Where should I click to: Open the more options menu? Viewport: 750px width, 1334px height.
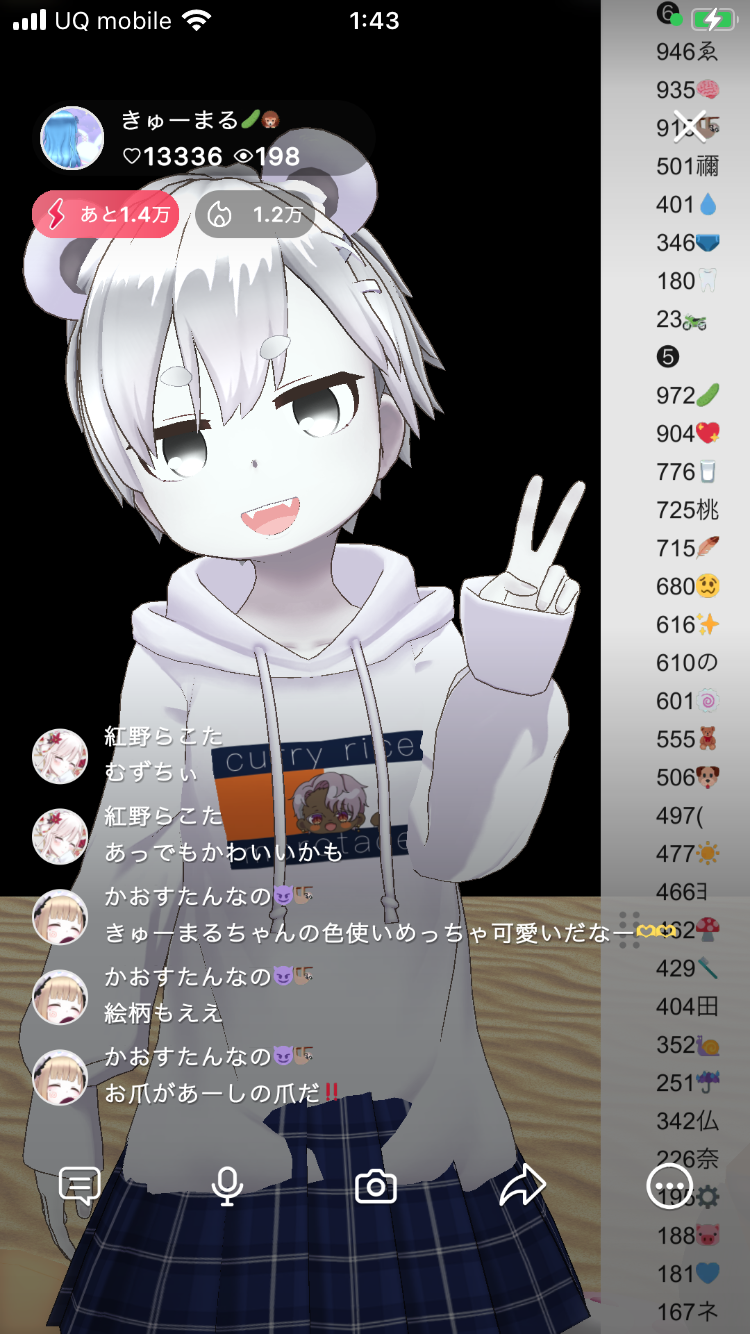(669, 1187)
